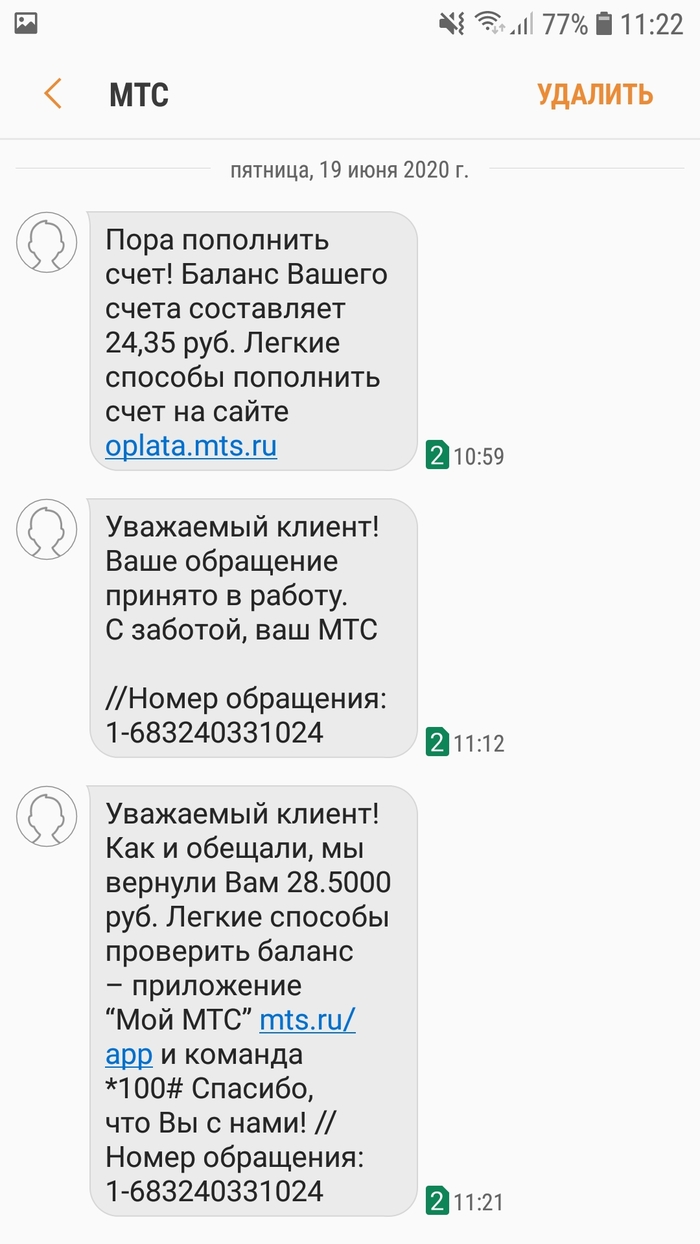700x1244 pixels.
Task: Tap the УДАЛИТЬ button
Action: point(595,95)
